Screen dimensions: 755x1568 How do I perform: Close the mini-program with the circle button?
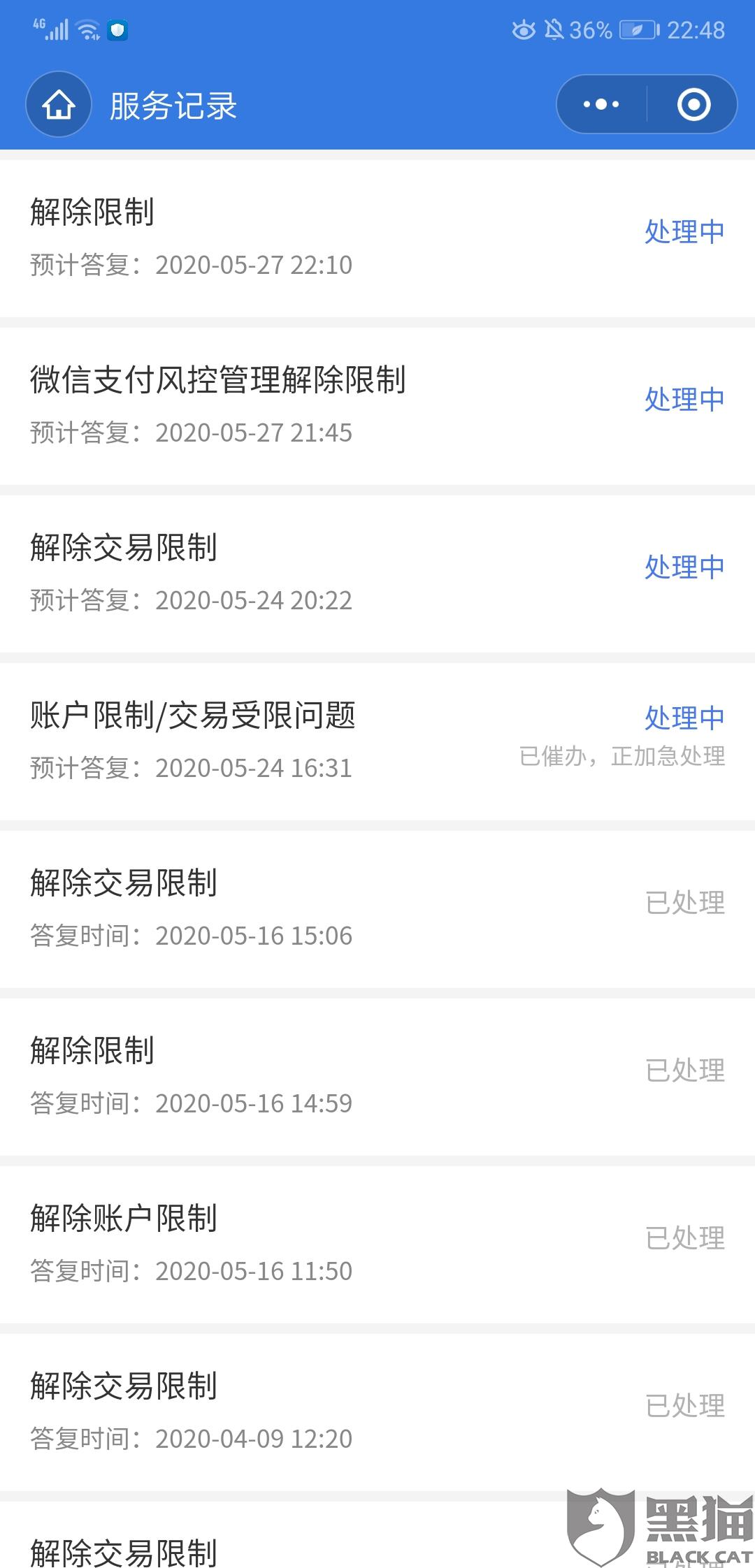(x=693, y=105)
